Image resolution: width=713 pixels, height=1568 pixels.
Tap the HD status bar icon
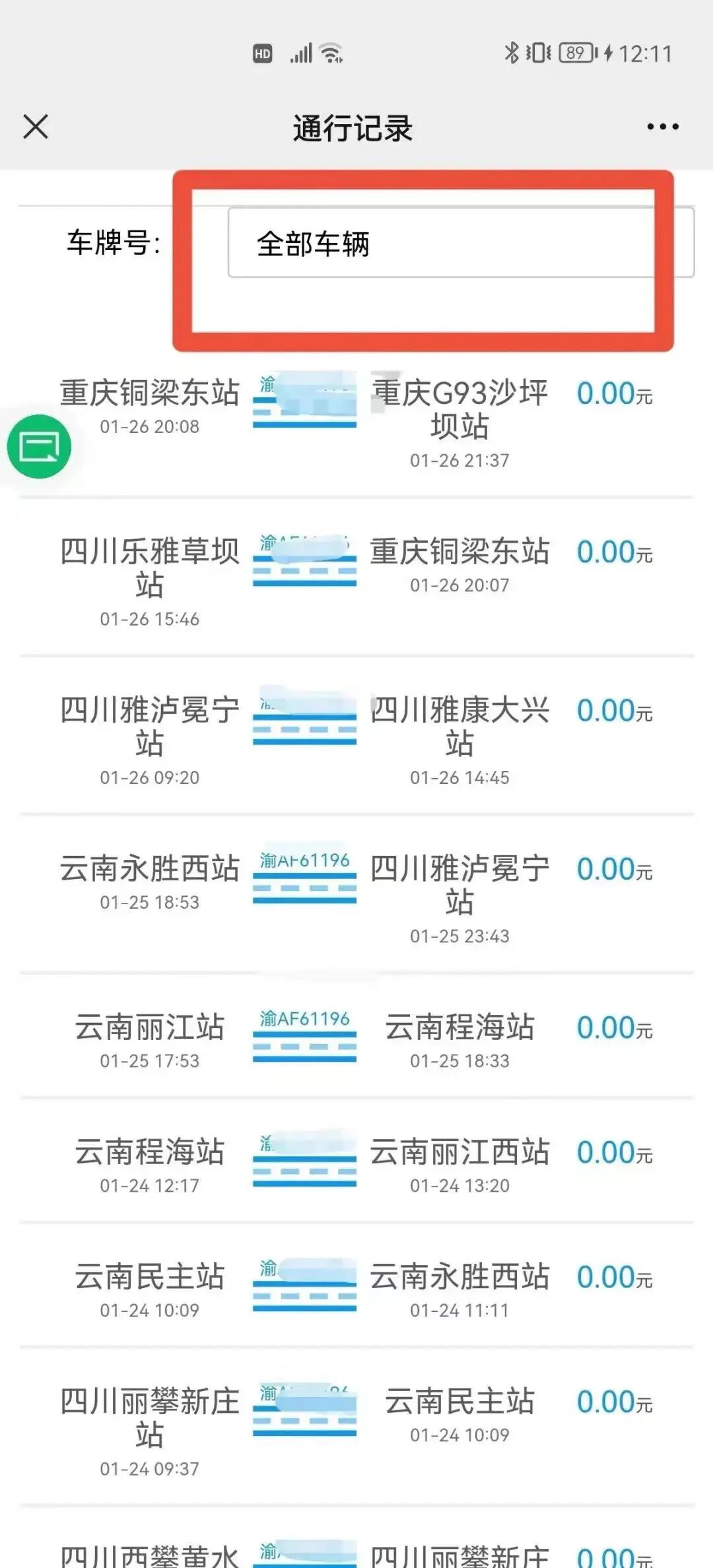point(262,54)
